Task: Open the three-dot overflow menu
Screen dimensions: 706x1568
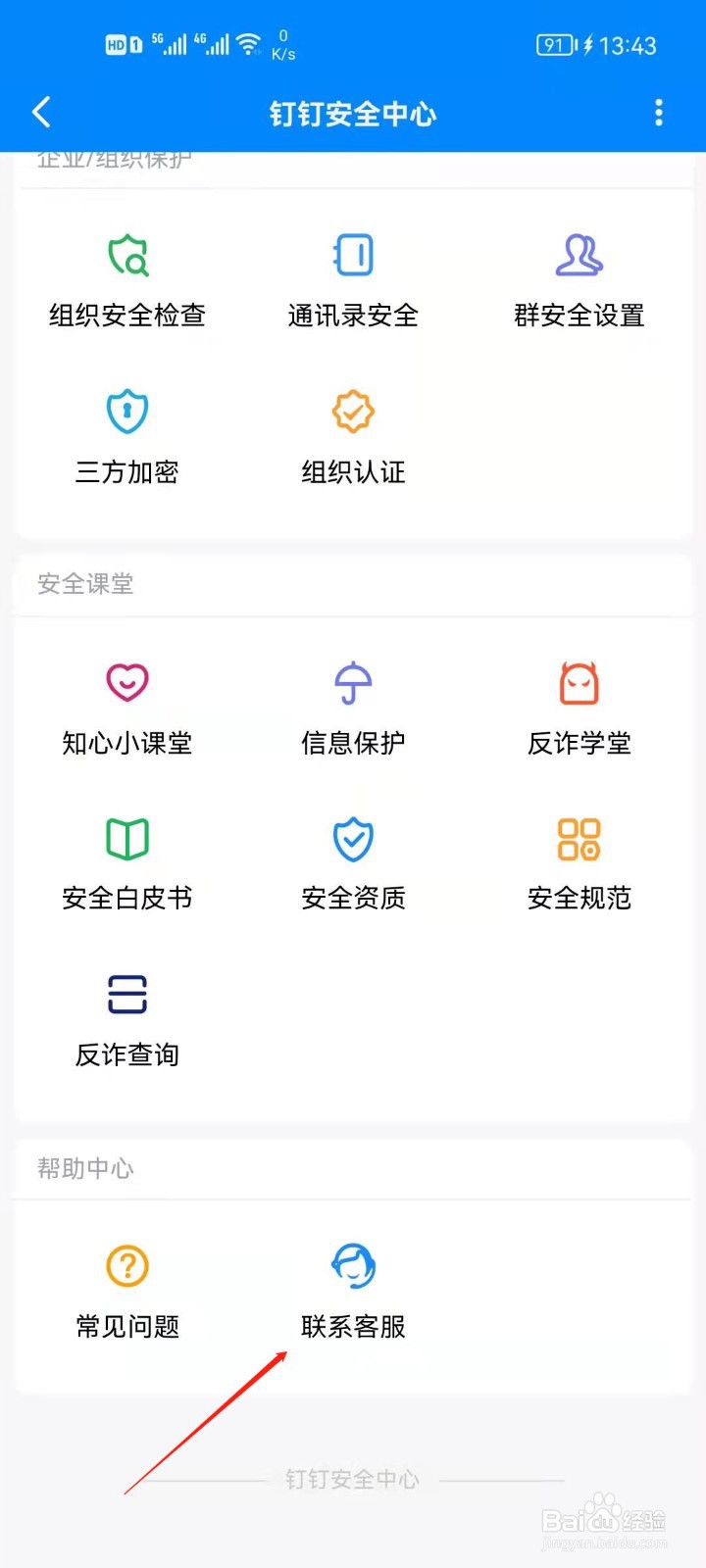Action: 658,113
